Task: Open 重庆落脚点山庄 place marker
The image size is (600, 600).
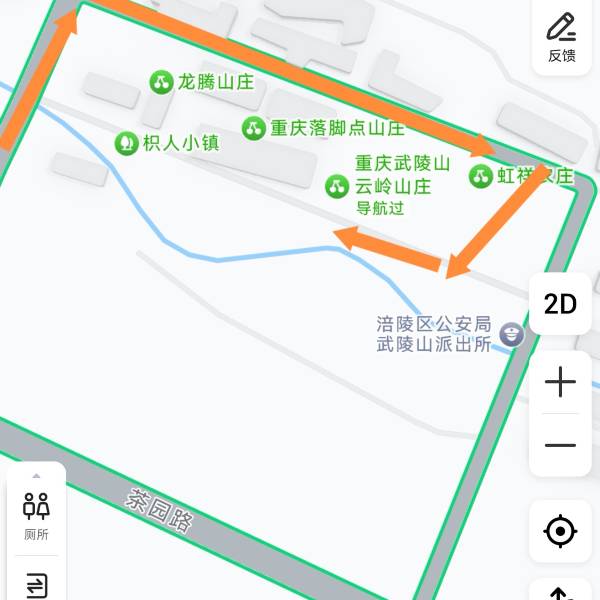Action: [254, 128]
